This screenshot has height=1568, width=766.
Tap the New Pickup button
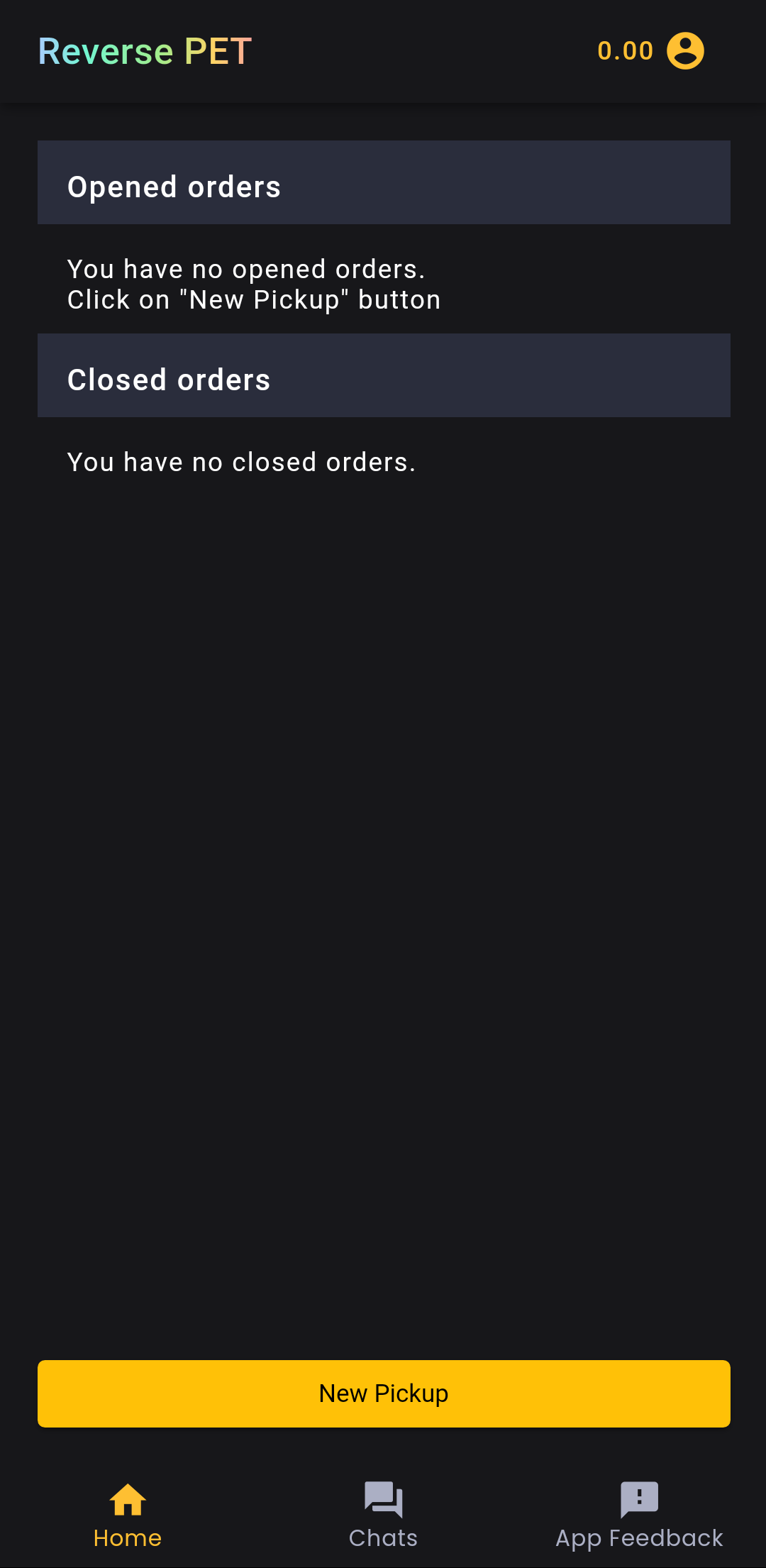tap(384, 1393)
